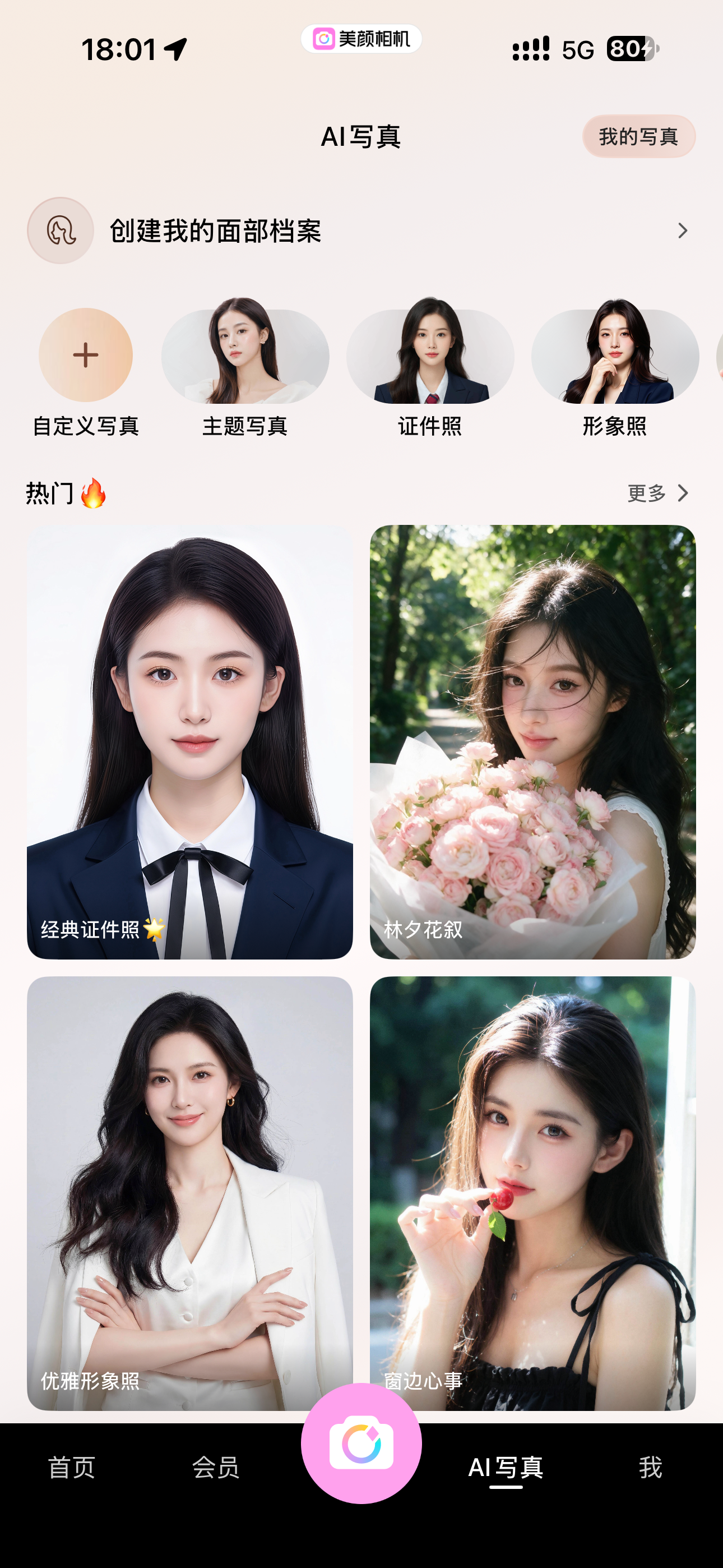Tap the plus icon for 自定义写真
Viewport: 723px width, 1568px height.
[86, 355]
